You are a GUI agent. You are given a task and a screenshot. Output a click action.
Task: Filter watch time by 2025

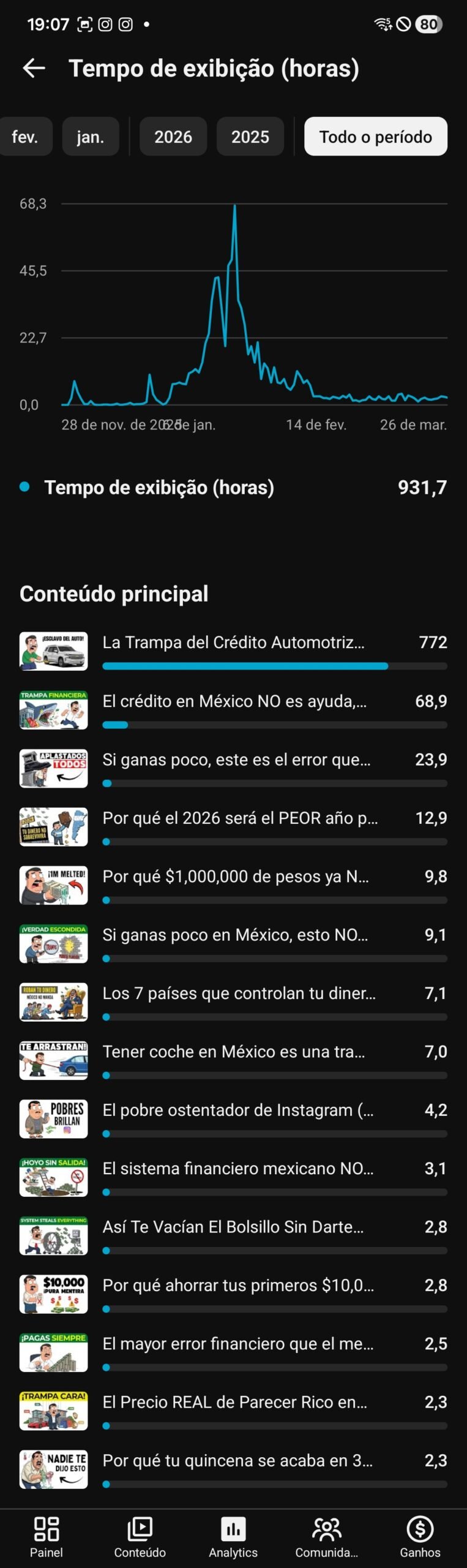click(x=250, y=137)
